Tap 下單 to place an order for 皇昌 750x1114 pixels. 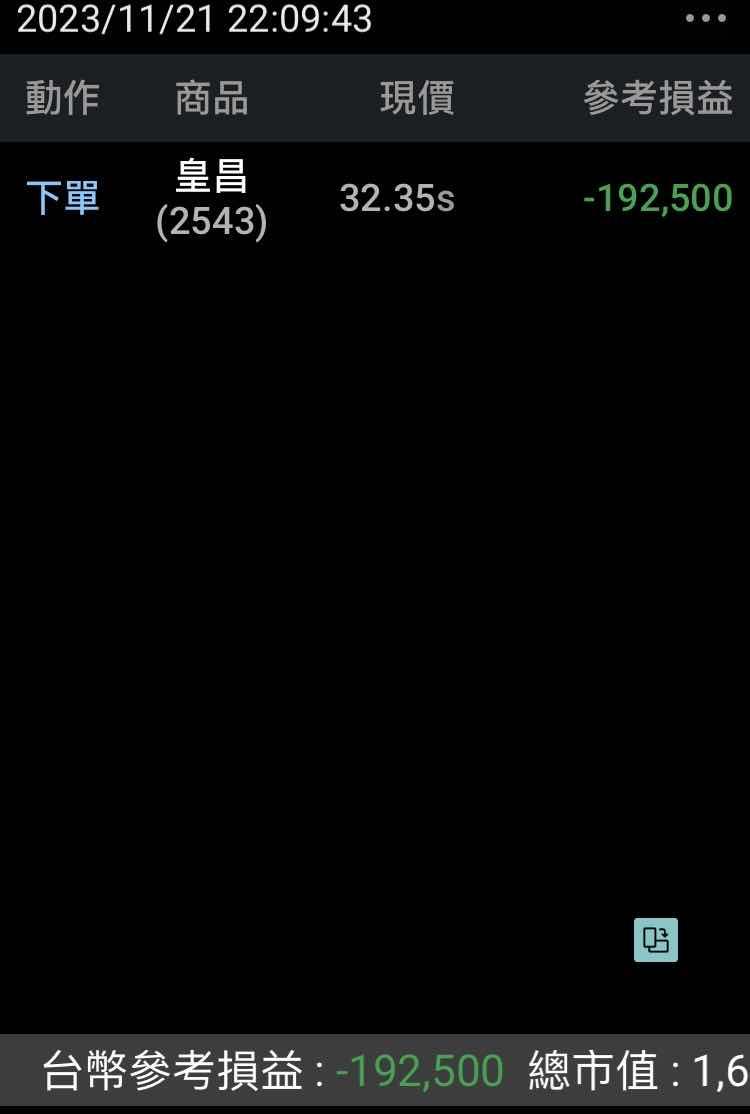click(62, 198)
